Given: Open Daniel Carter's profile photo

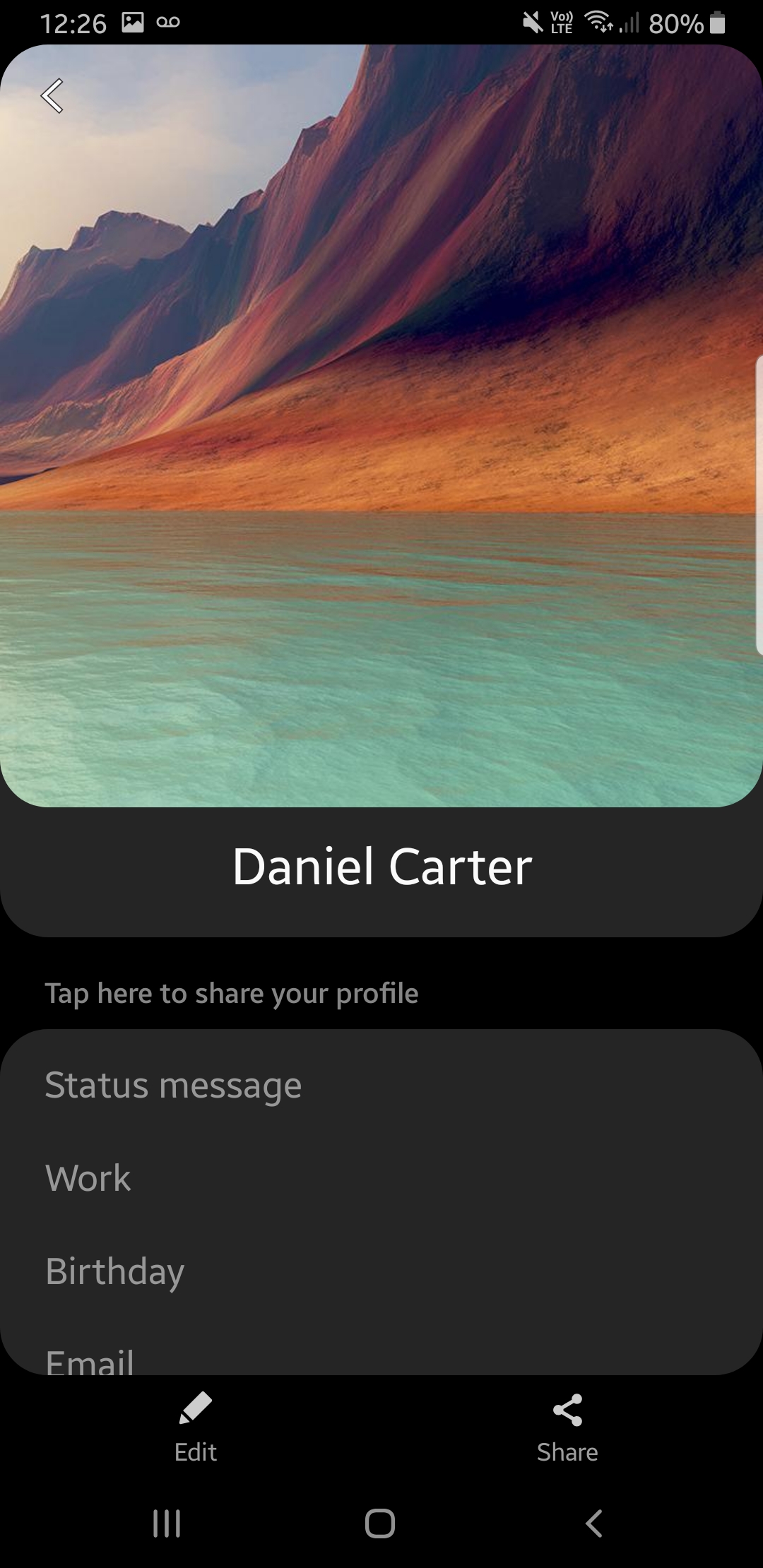Looking at the screenshot, I should coord(381,426).
